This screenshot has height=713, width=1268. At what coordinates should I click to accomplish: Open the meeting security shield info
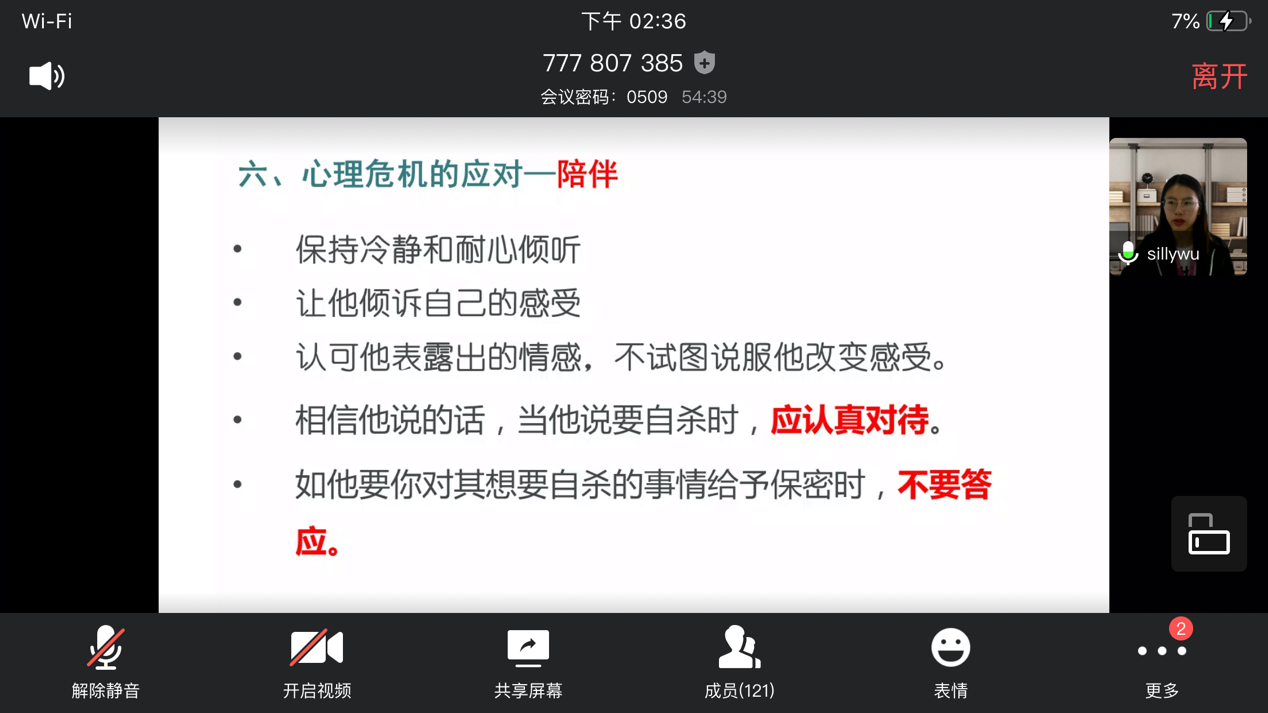click(705, 63)
